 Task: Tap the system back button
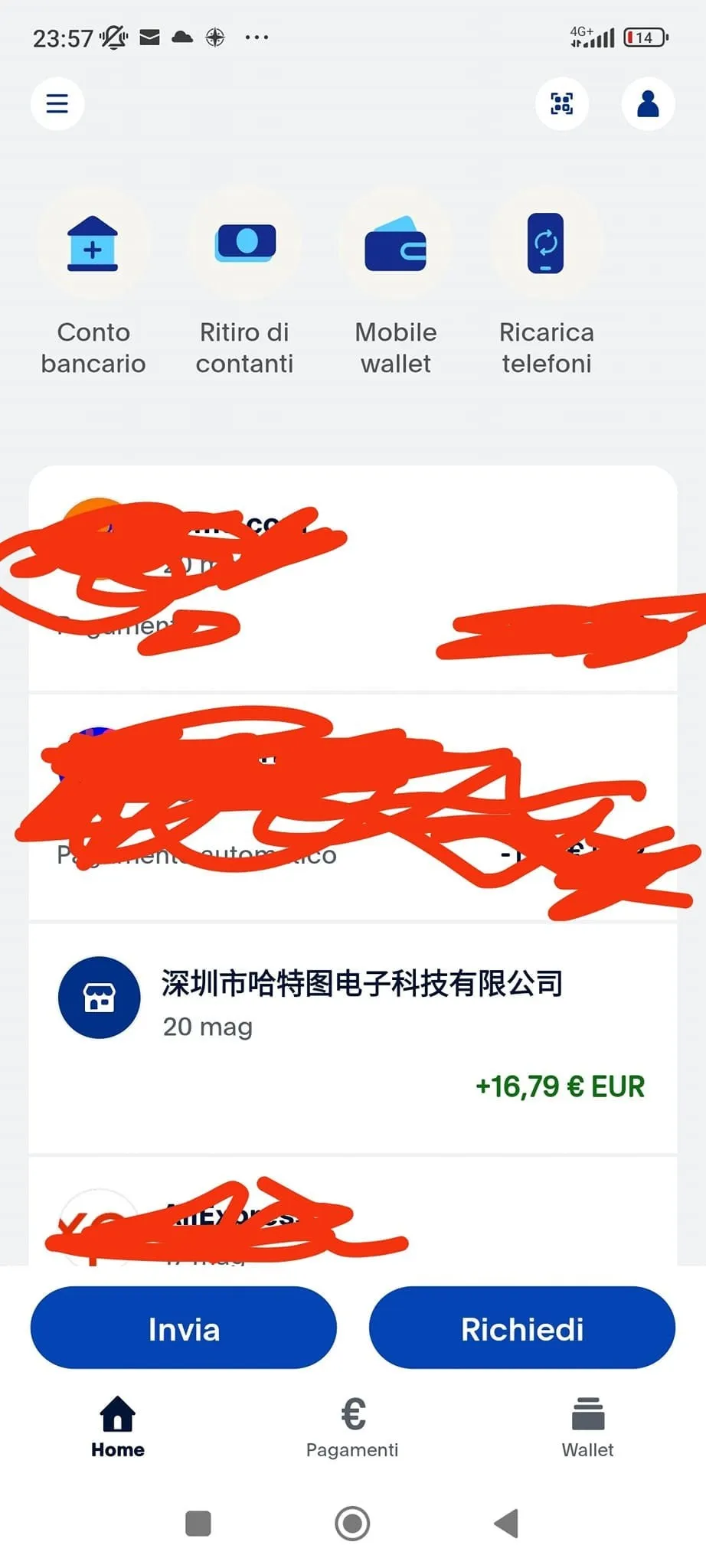tap(506, 1523)
